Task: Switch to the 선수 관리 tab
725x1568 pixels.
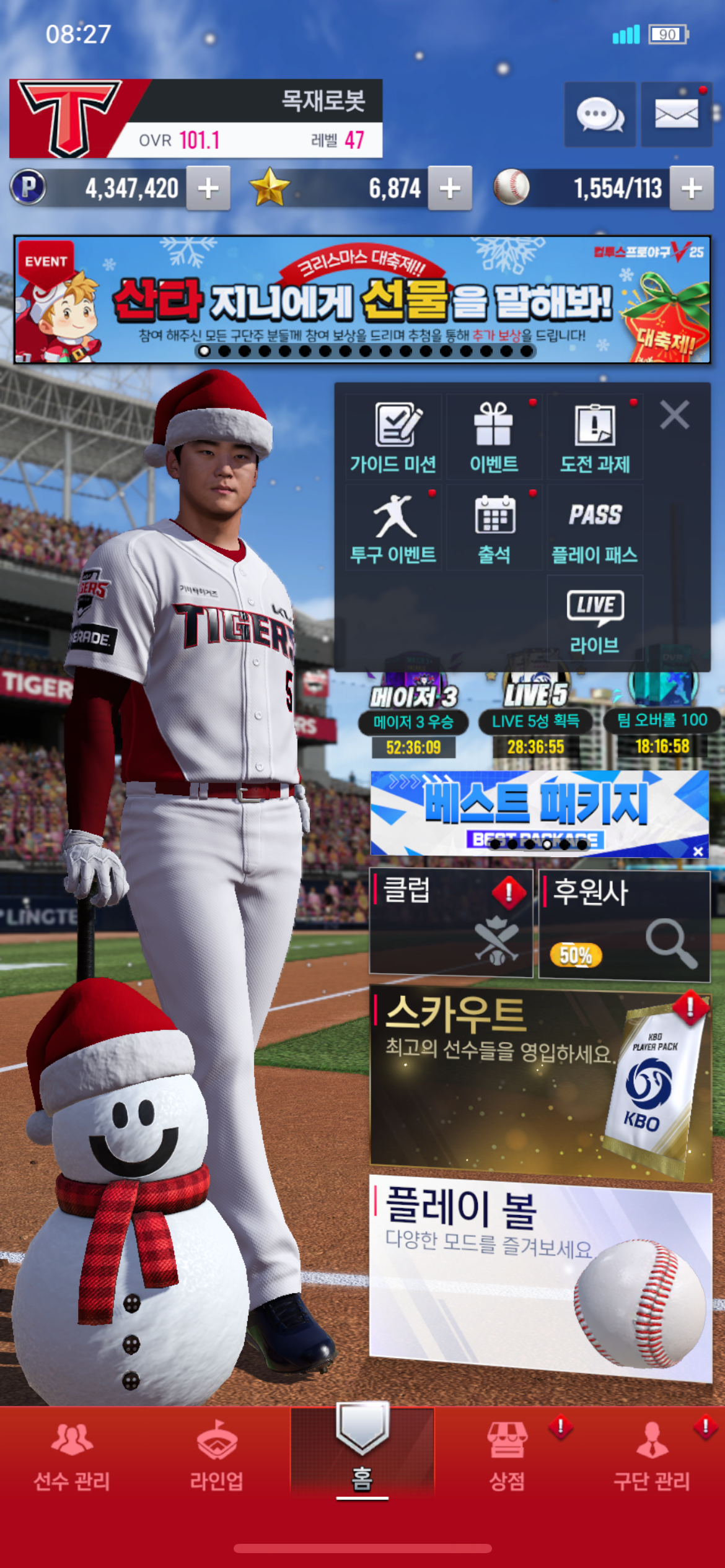Action: tap(72, 1455)
